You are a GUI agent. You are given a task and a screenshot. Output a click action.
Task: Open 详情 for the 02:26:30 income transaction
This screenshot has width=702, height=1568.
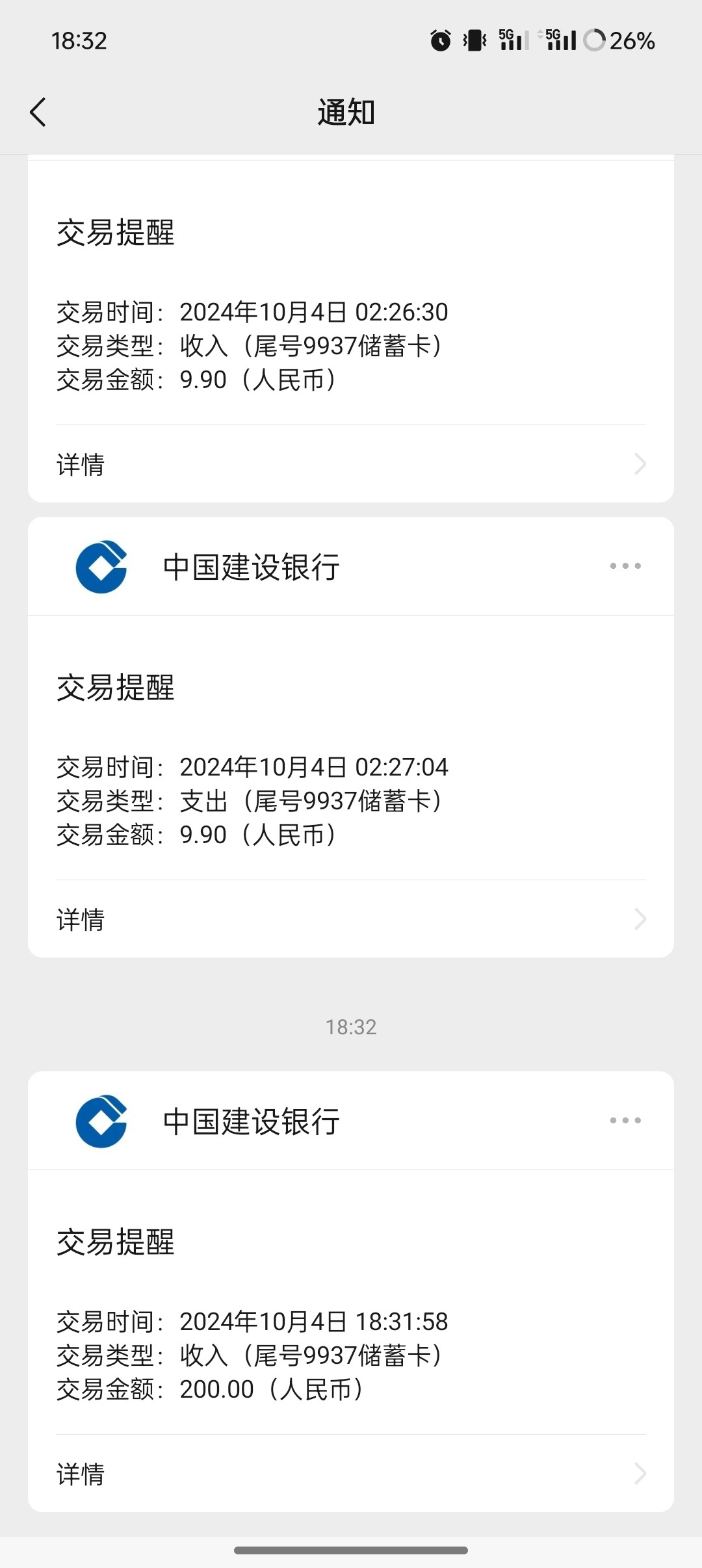pyautogui.click(x=351, y=464)
